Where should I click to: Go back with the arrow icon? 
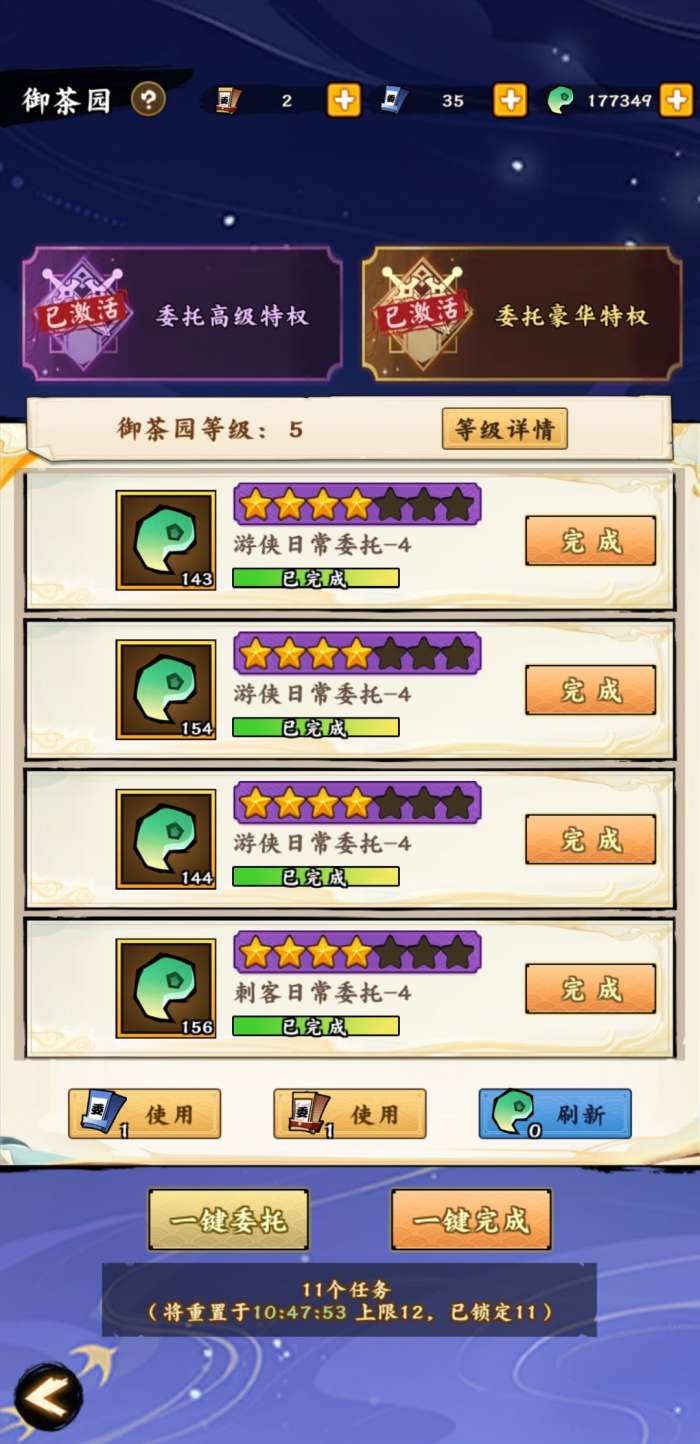48,1397
